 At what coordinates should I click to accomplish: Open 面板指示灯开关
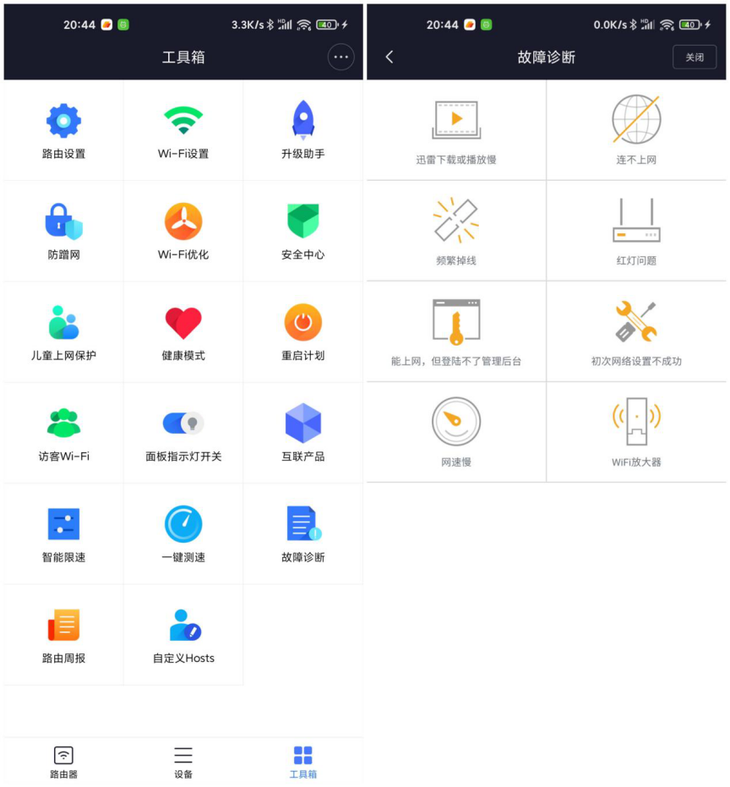pyautogui.click(x=183, y=433)
